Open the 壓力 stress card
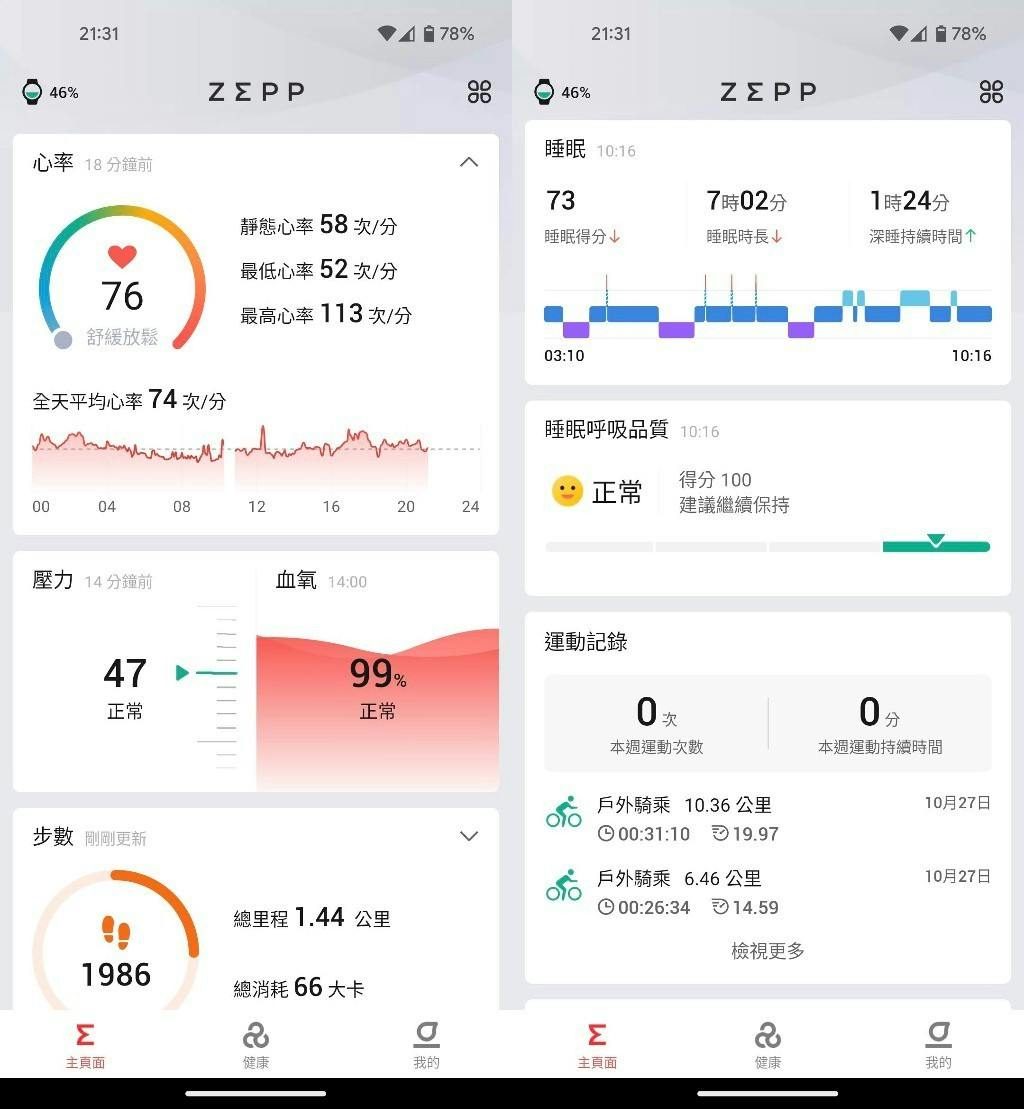 134,672
